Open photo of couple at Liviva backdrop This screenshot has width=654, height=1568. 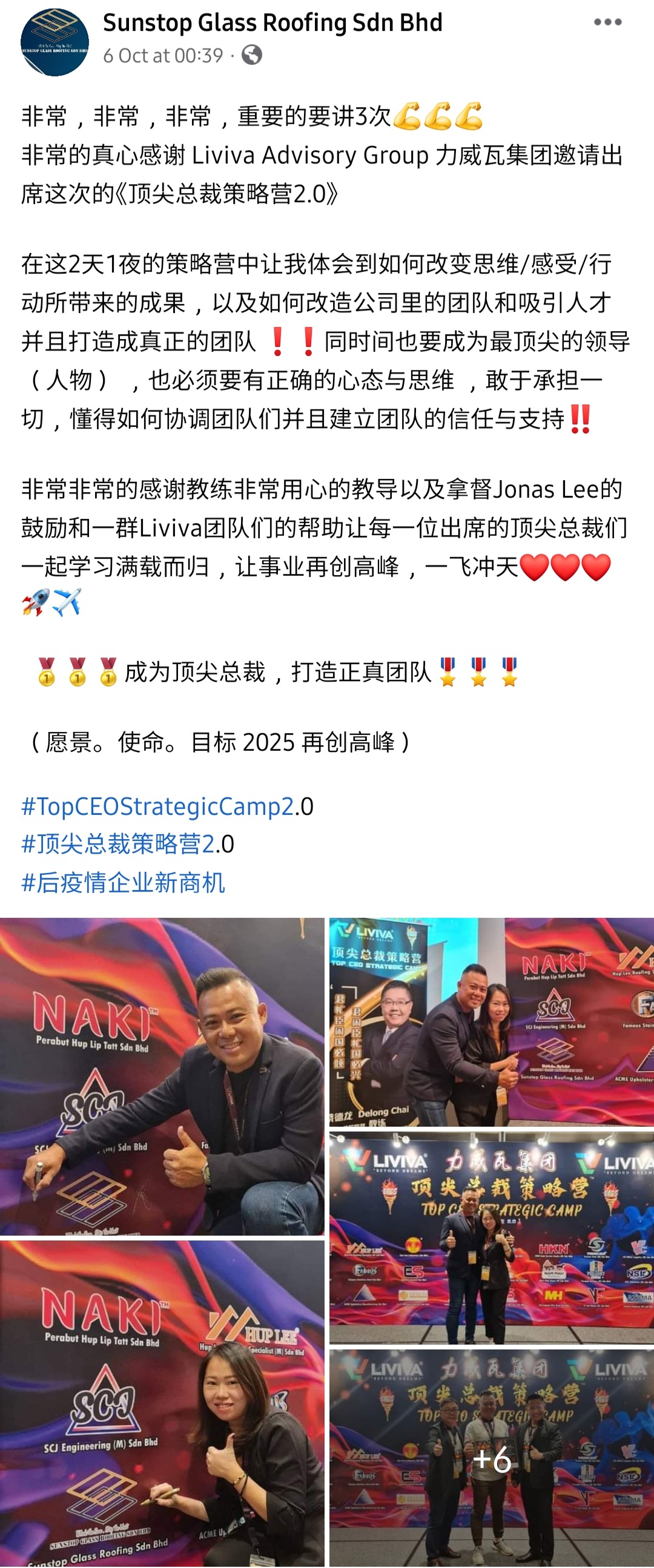click(x=492, y=1238)
